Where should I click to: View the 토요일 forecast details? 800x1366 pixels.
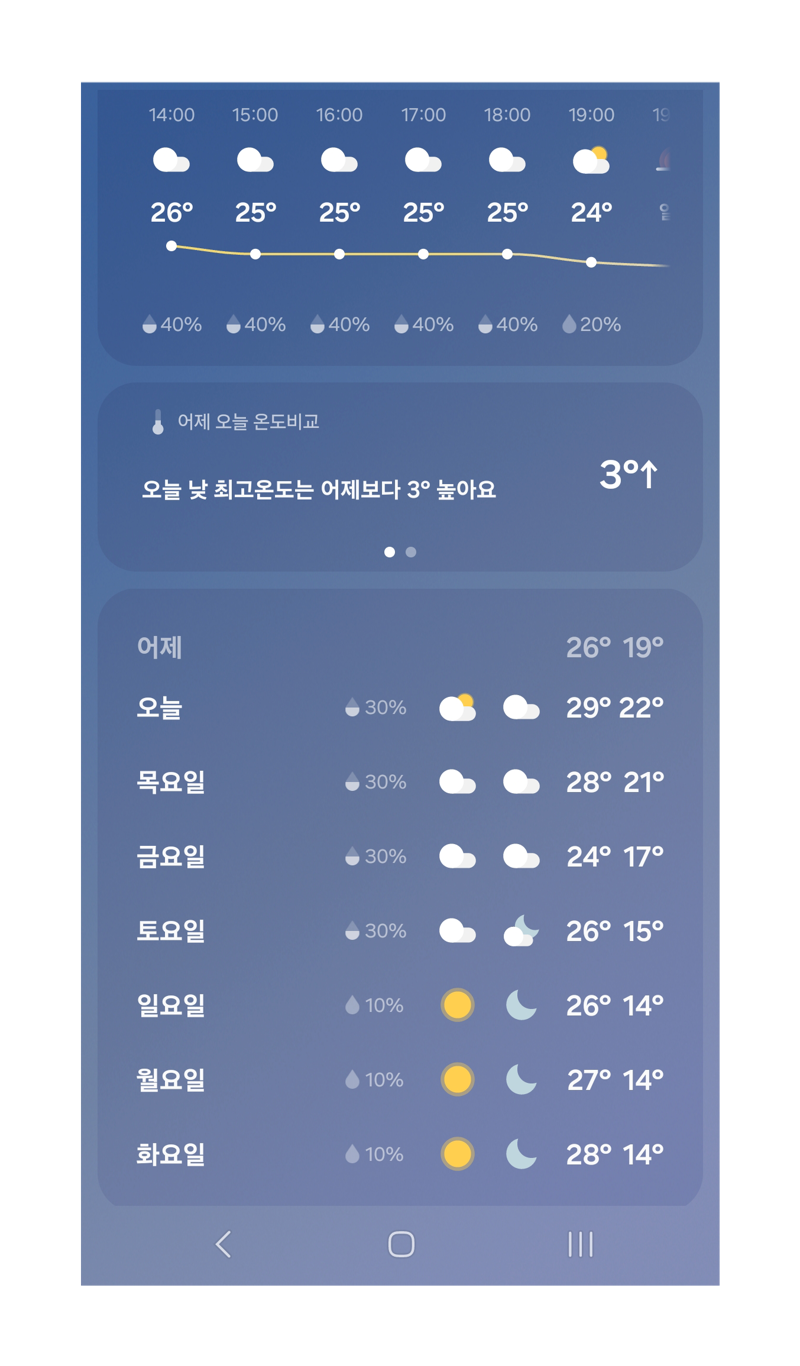pos(400,931)
